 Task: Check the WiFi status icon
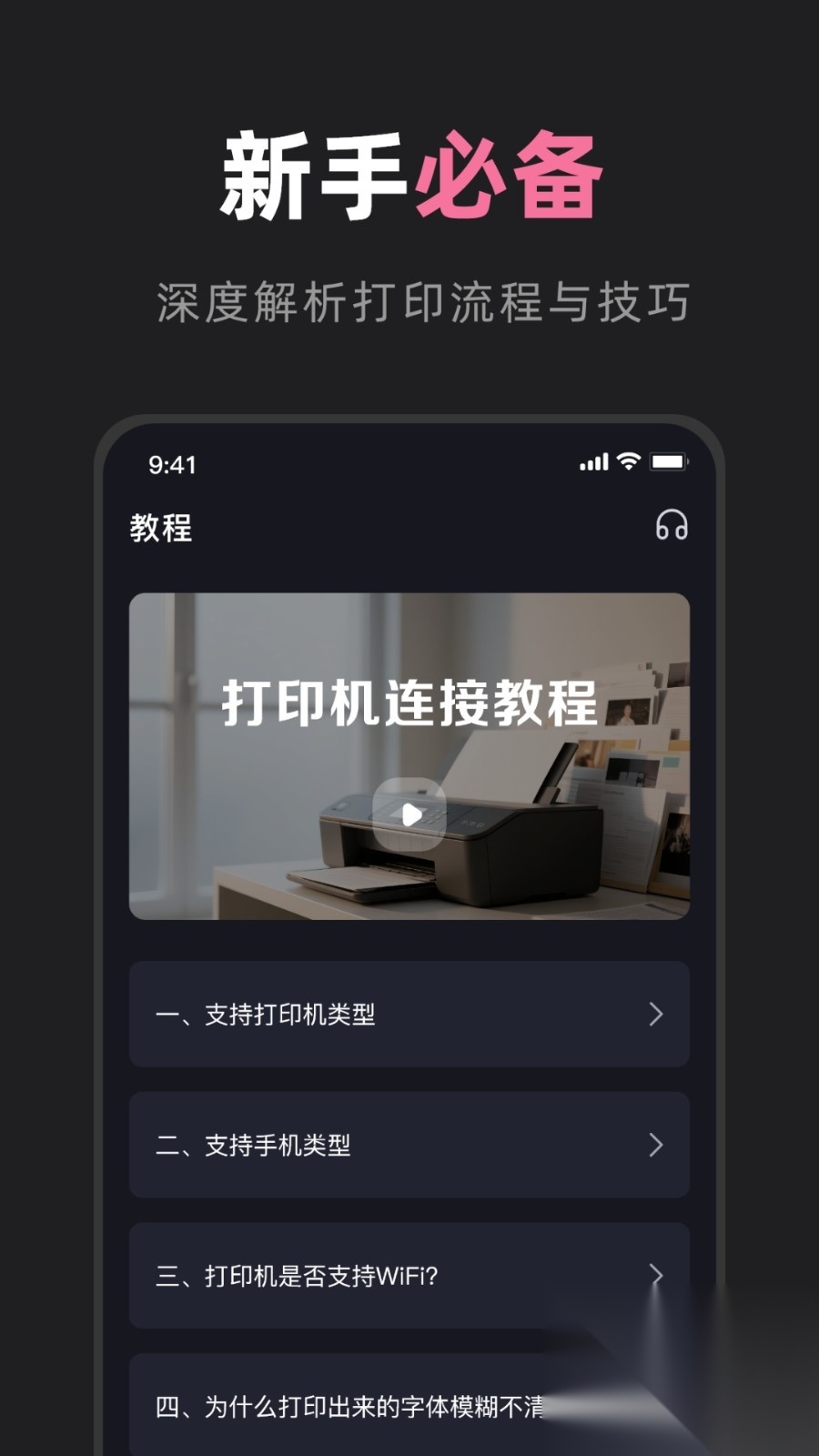pyautogui.click(x=628, y=463)
